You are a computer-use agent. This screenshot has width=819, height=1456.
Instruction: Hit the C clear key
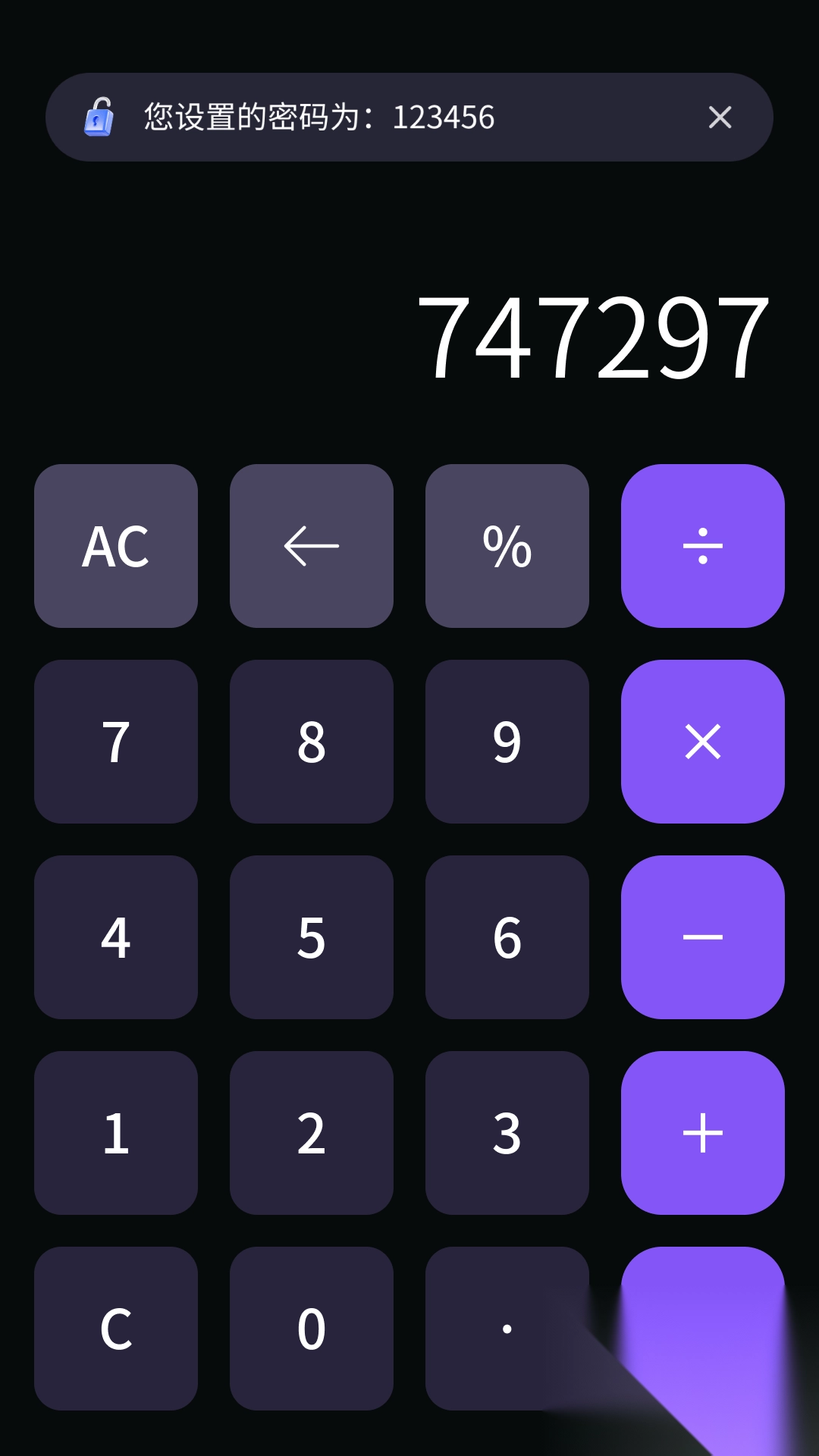click(x=116, y=1329)
